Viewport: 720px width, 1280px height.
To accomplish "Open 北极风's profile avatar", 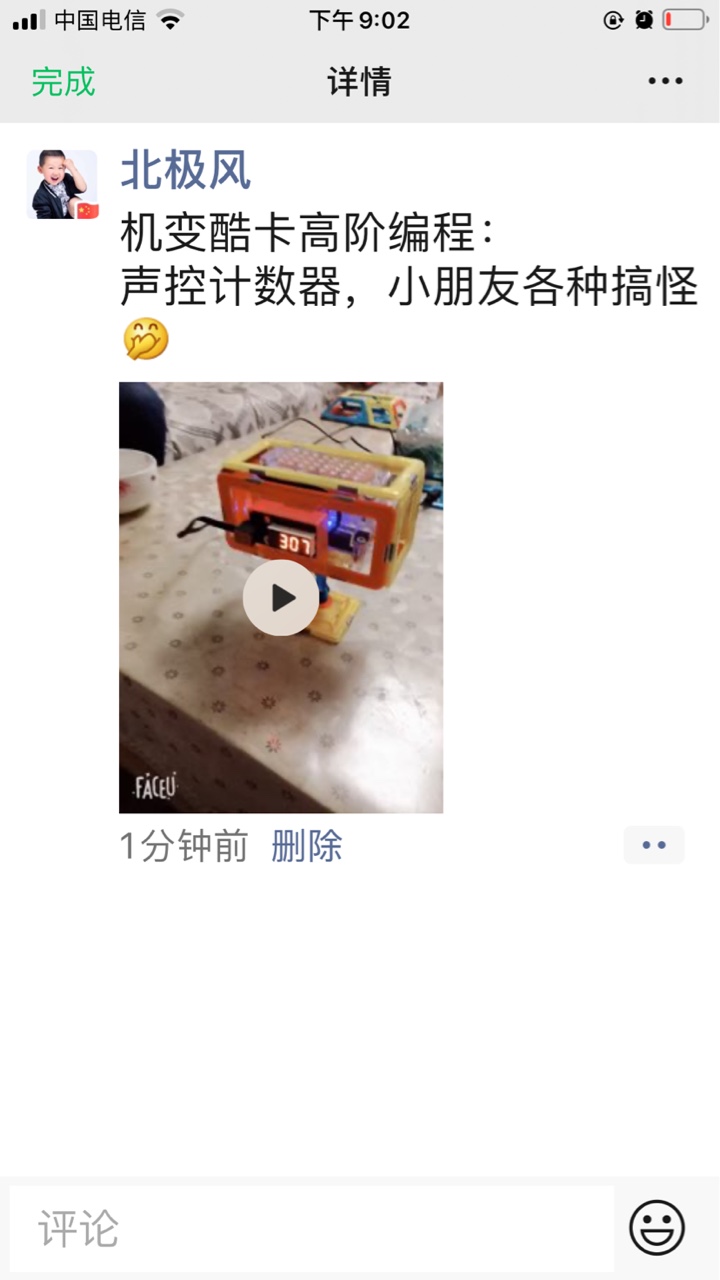I will pos(62,185).
